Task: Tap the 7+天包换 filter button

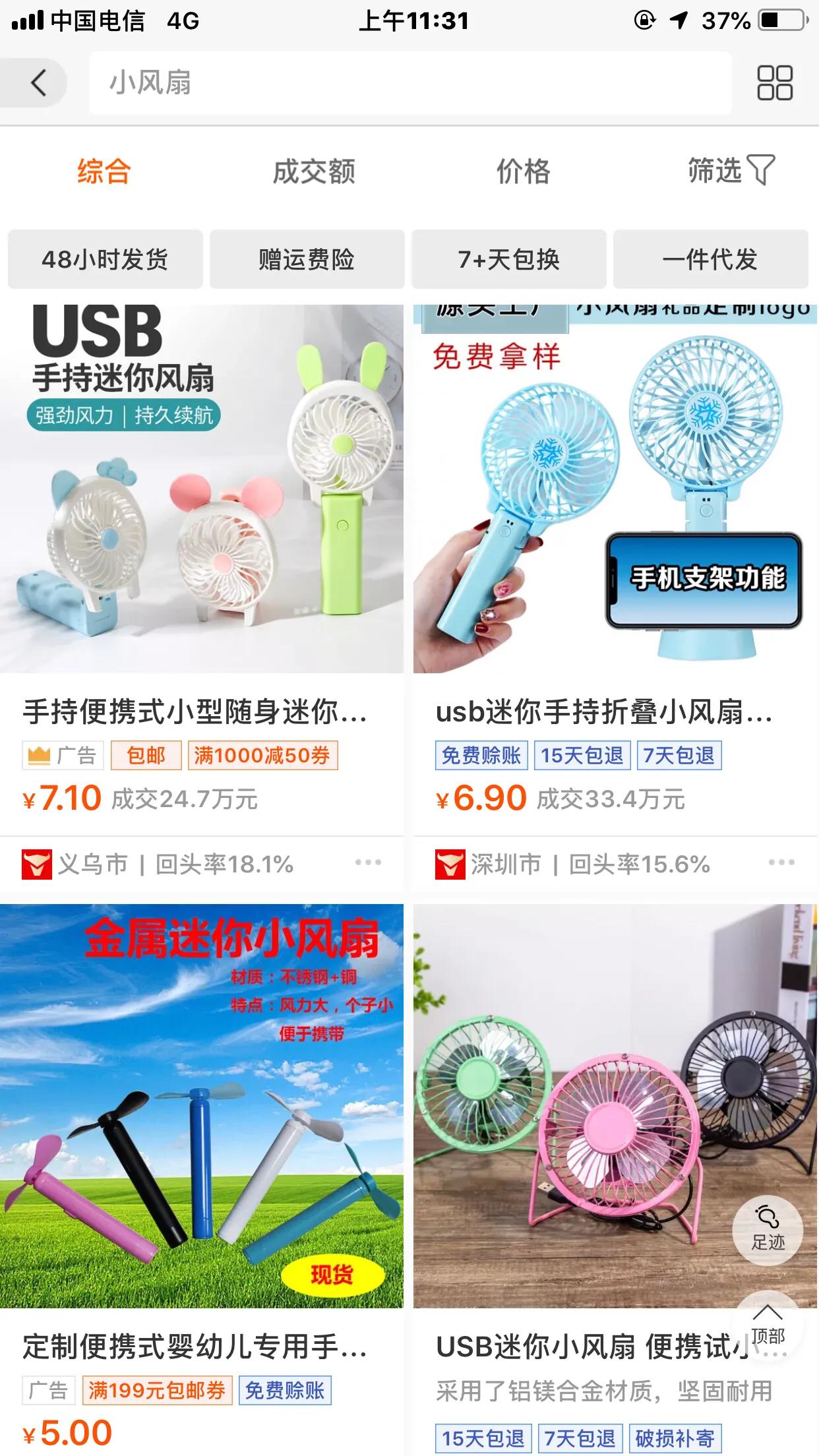Action: [508, 259]
